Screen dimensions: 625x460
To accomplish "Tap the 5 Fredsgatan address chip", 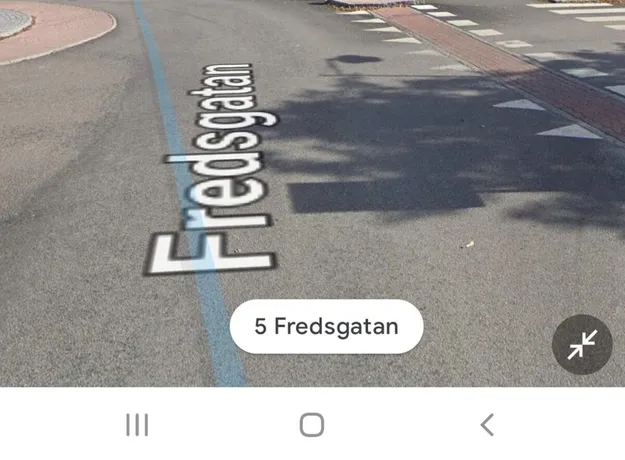I will 326,326.
